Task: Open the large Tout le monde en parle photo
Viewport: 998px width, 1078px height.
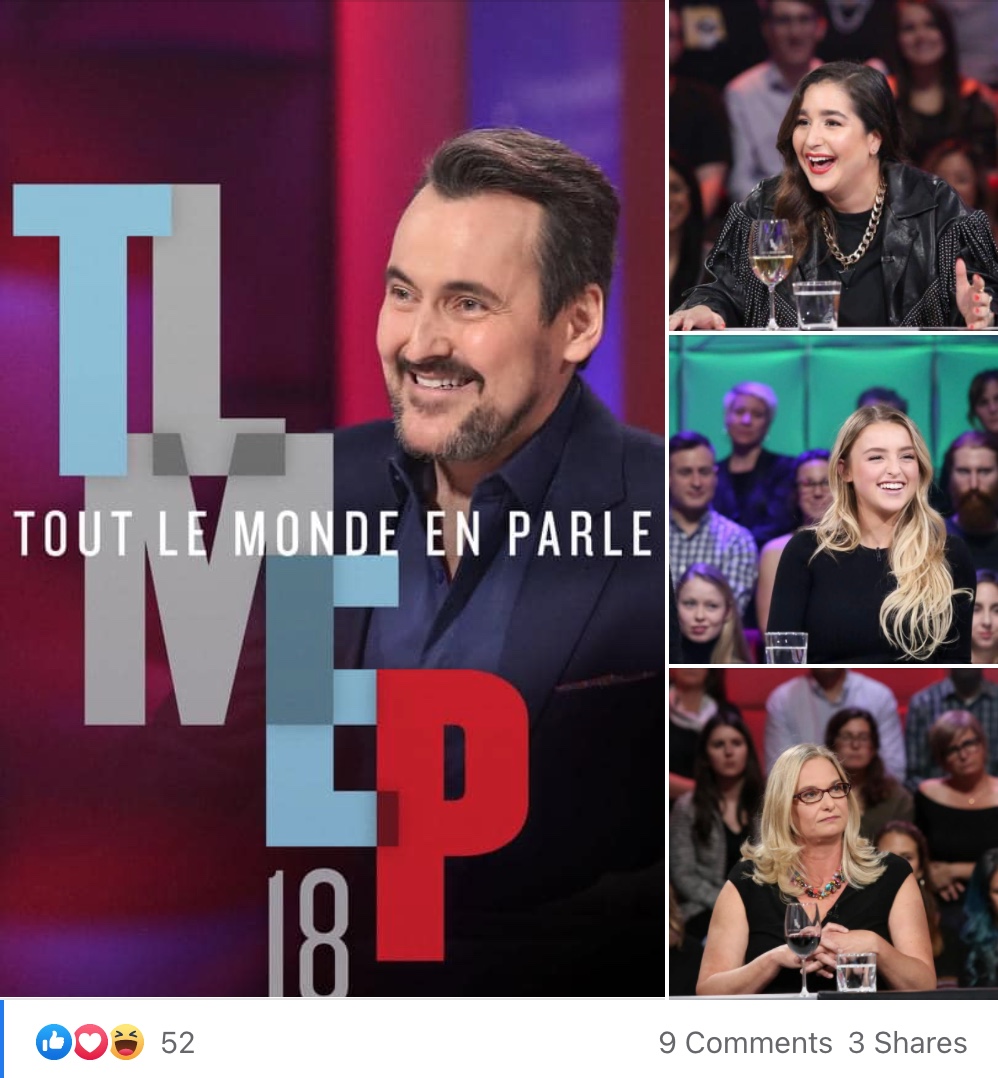Action: click(332, 500)
